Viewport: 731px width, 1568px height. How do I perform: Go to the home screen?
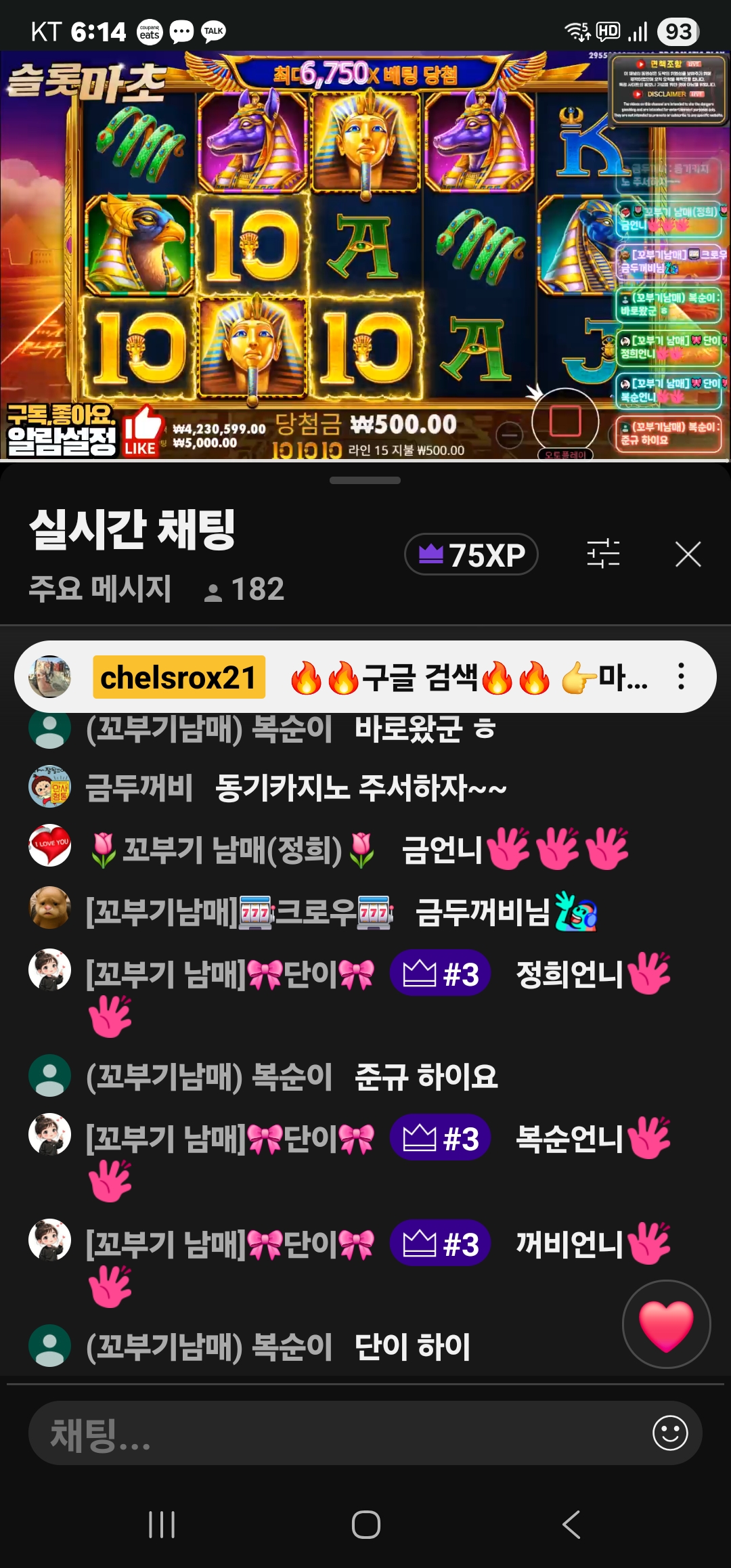click(x=365, y=1525)
